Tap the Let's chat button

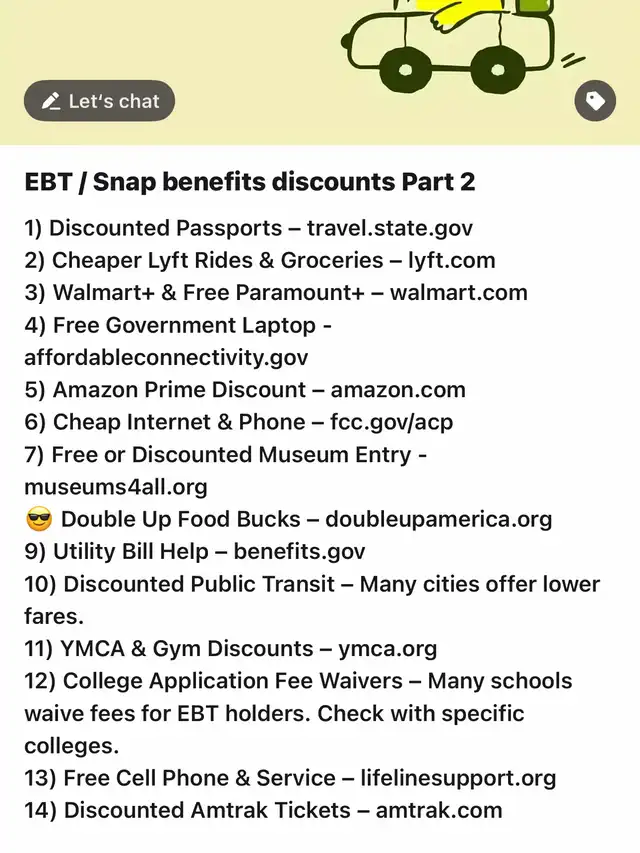pyautogui.click(x=99, y=101)
